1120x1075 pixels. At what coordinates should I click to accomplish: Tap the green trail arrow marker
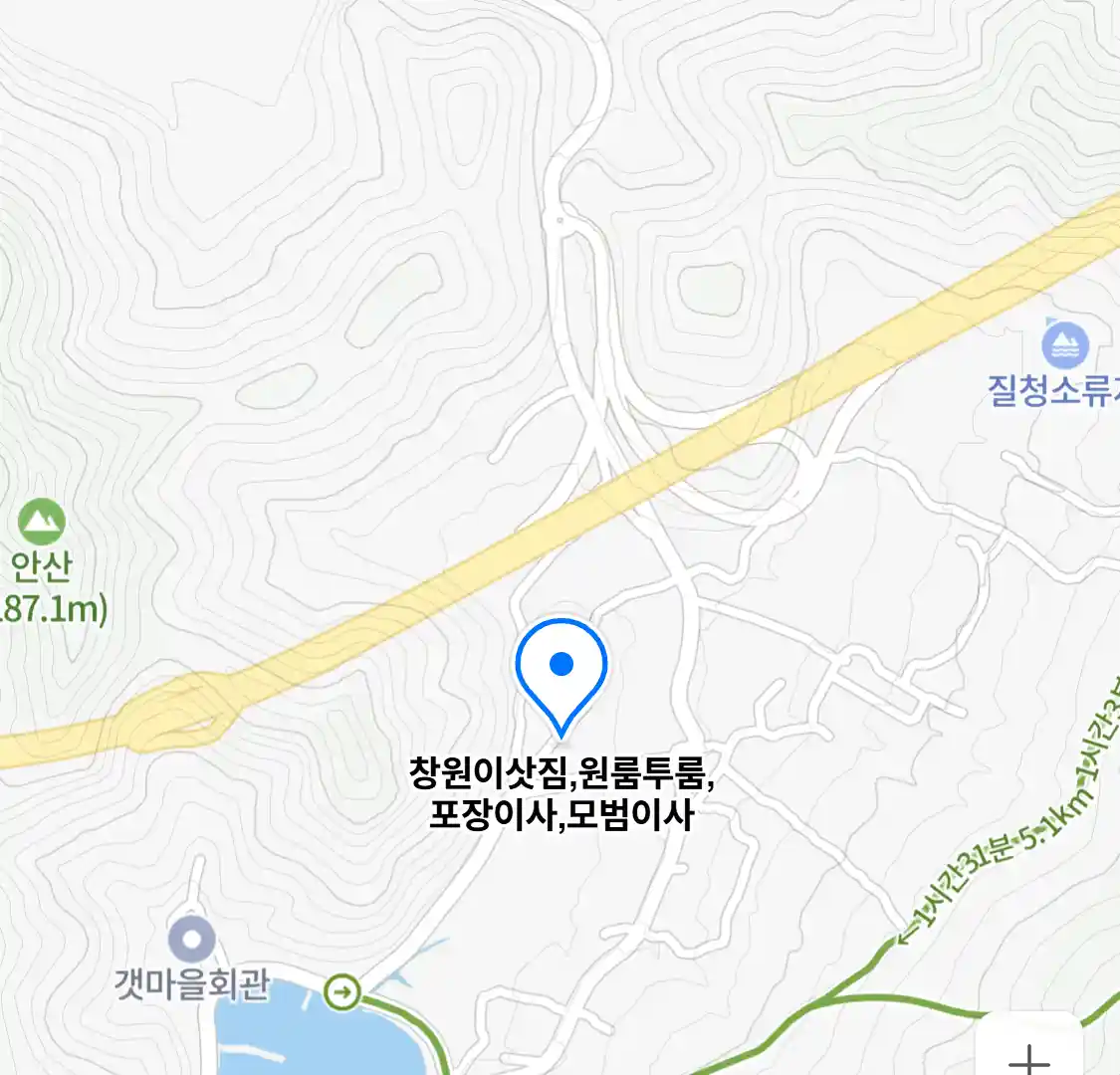click(x=342, y=991)
